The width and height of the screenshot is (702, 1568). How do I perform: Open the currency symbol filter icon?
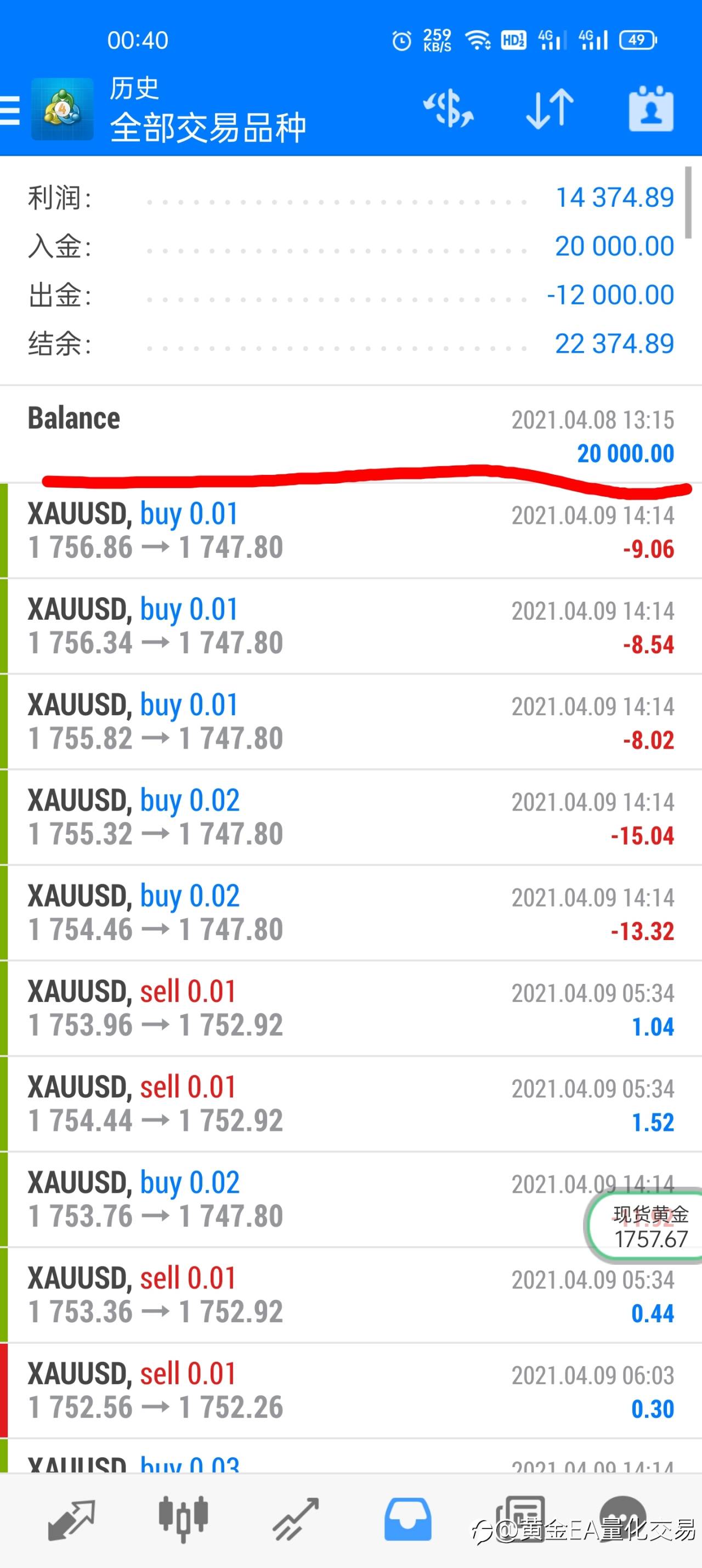[x=449, y=109]
